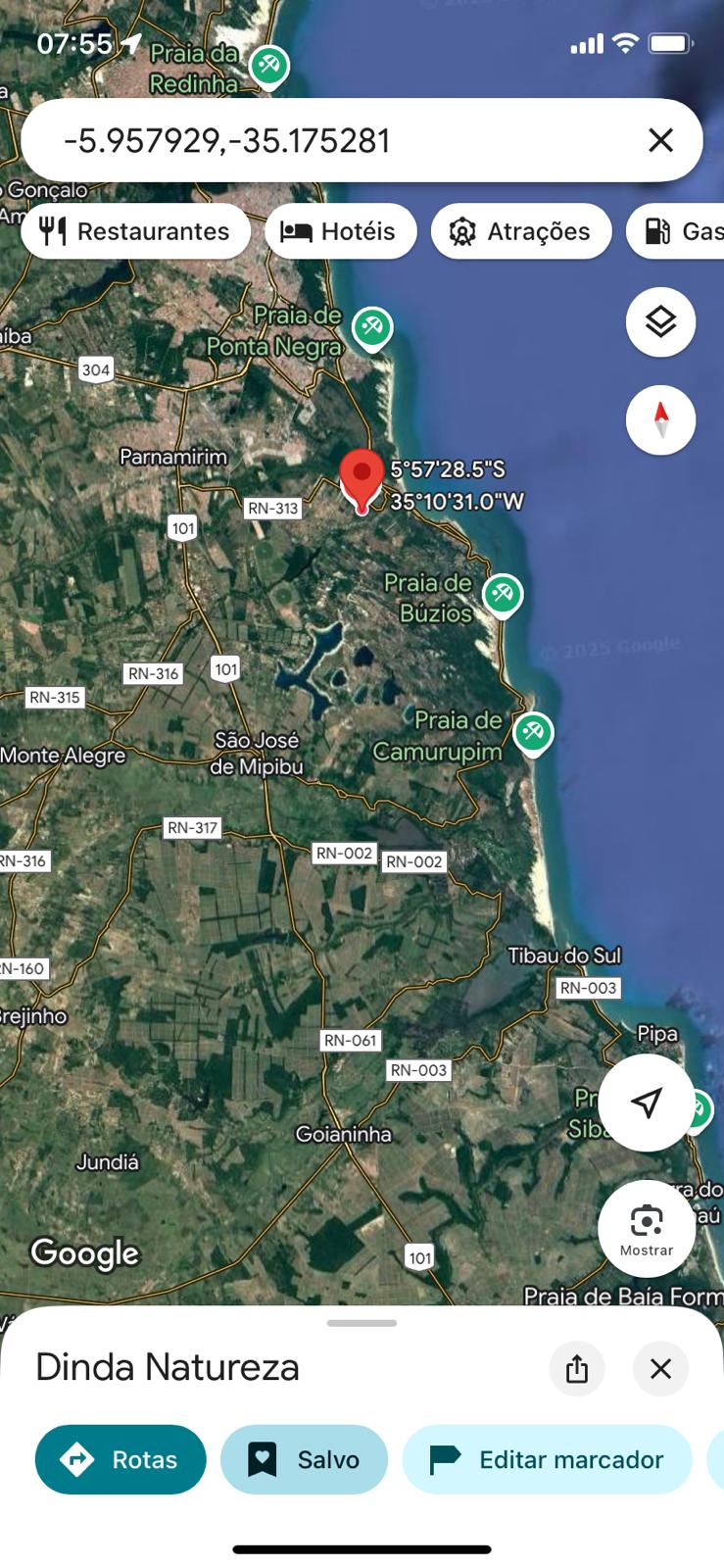Open the Mostrar camera lens button

(647, 1227)
